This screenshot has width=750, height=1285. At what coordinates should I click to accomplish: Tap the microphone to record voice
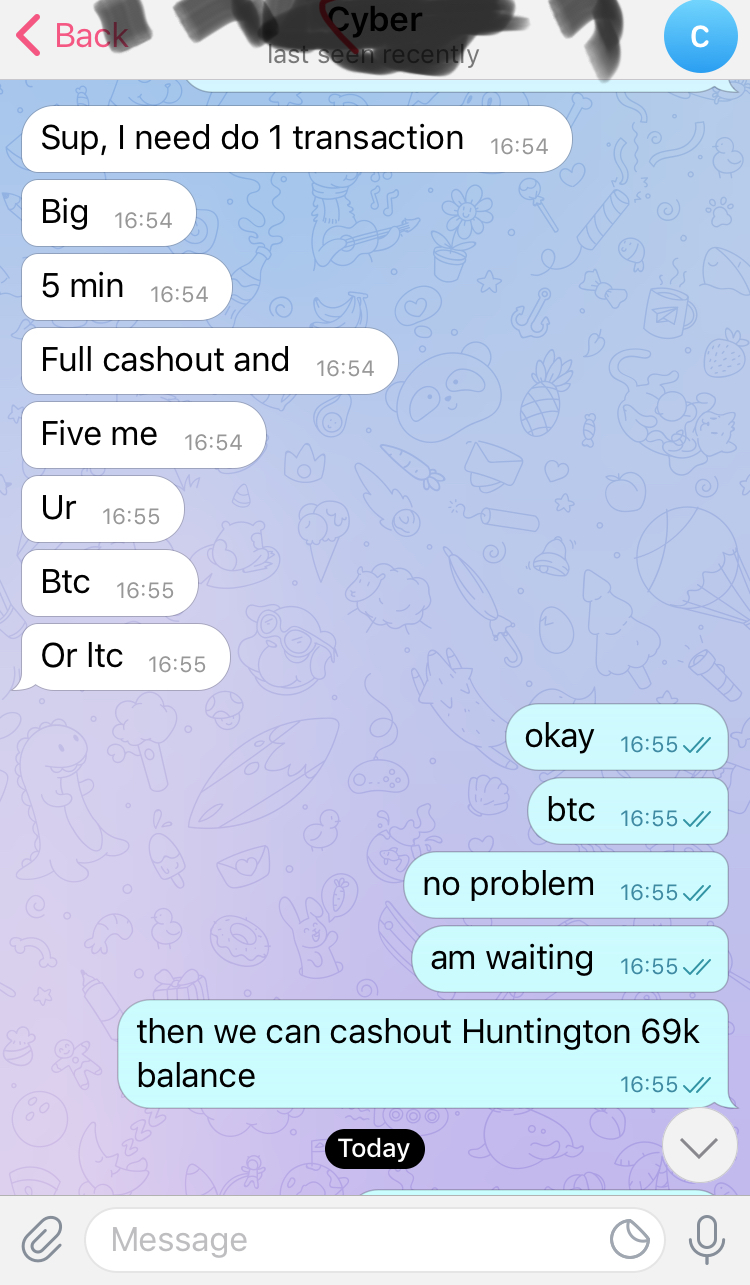(x=706, y=1240)
